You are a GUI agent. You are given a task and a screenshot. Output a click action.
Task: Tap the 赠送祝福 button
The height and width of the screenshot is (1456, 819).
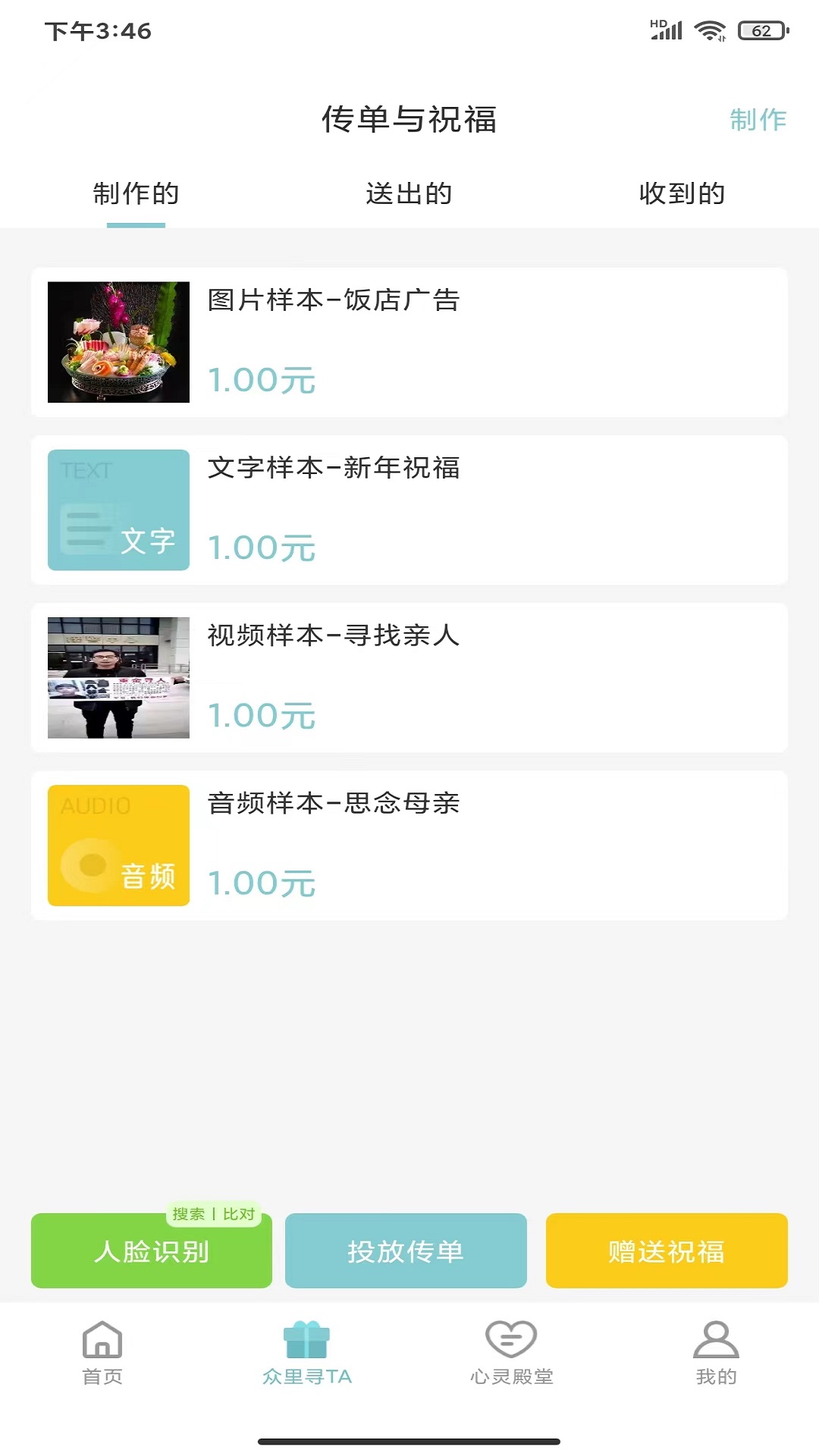click(667, 1251)
